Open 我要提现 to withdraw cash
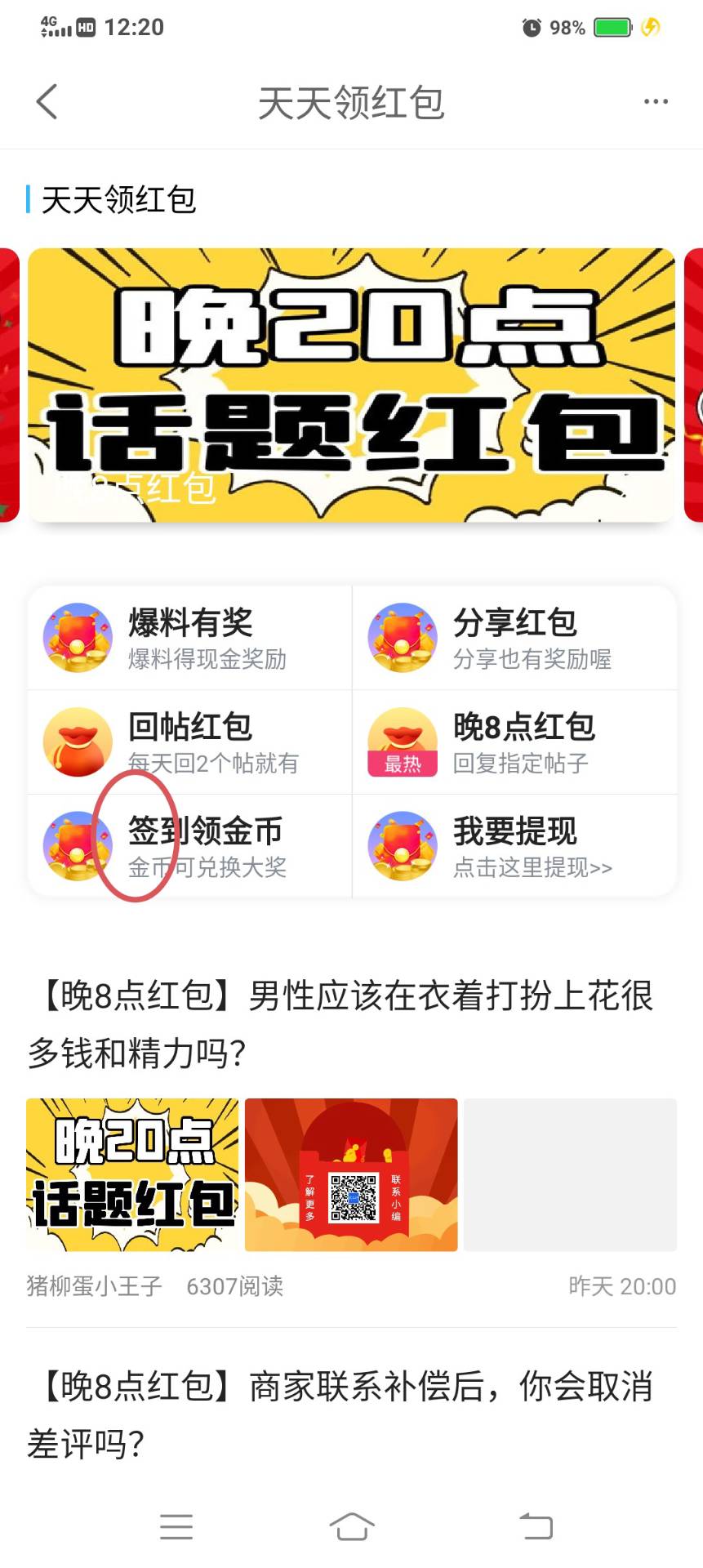 (514, 846)
